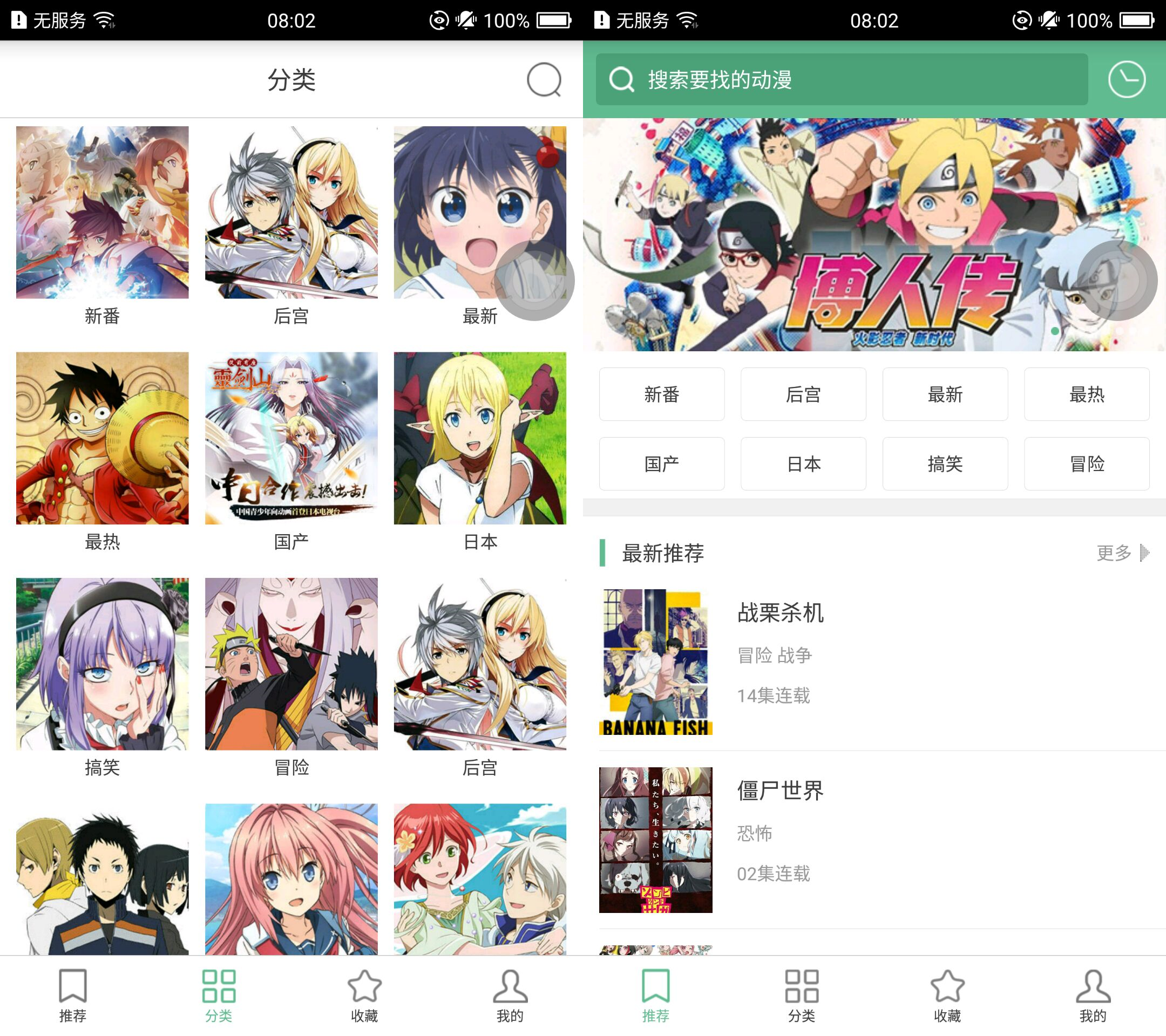The height and width of the screenshot is (1036, 1166).
Task: Switch to 收藏 tab on the 推荐 screen
Action: pos(947,995)
